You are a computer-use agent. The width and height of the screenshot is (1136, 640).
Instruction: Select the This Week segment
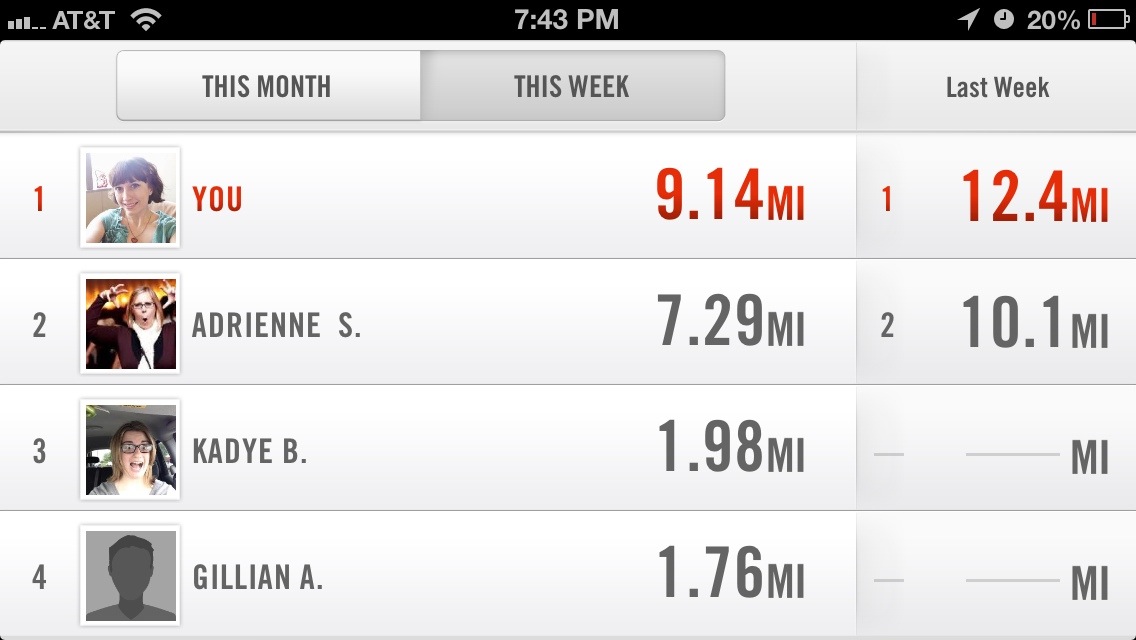[572, 86]
